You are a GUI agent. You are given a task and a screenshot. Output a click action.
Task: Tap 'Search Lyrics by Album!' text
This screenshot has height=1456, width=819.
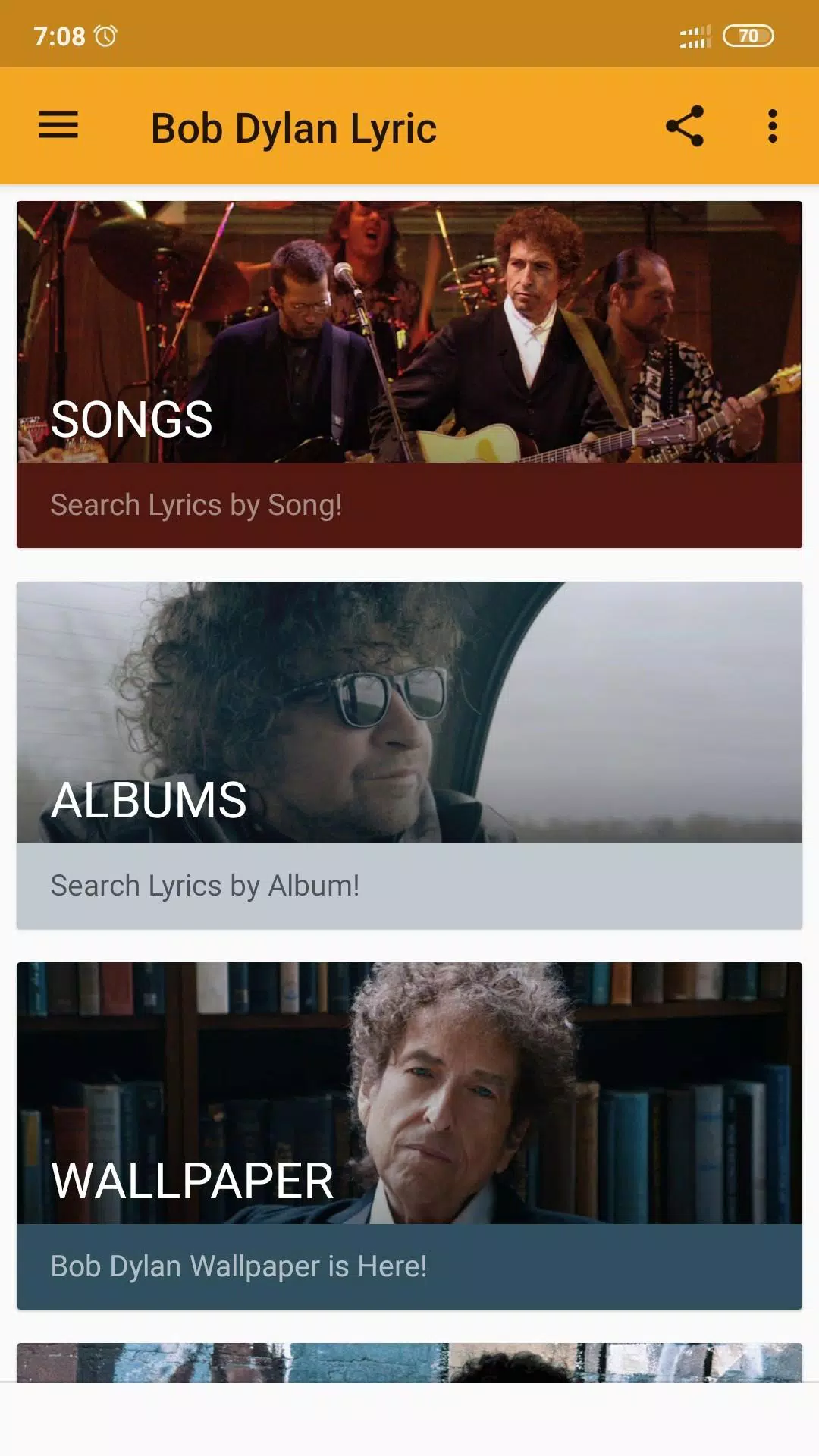coord(204,884)
